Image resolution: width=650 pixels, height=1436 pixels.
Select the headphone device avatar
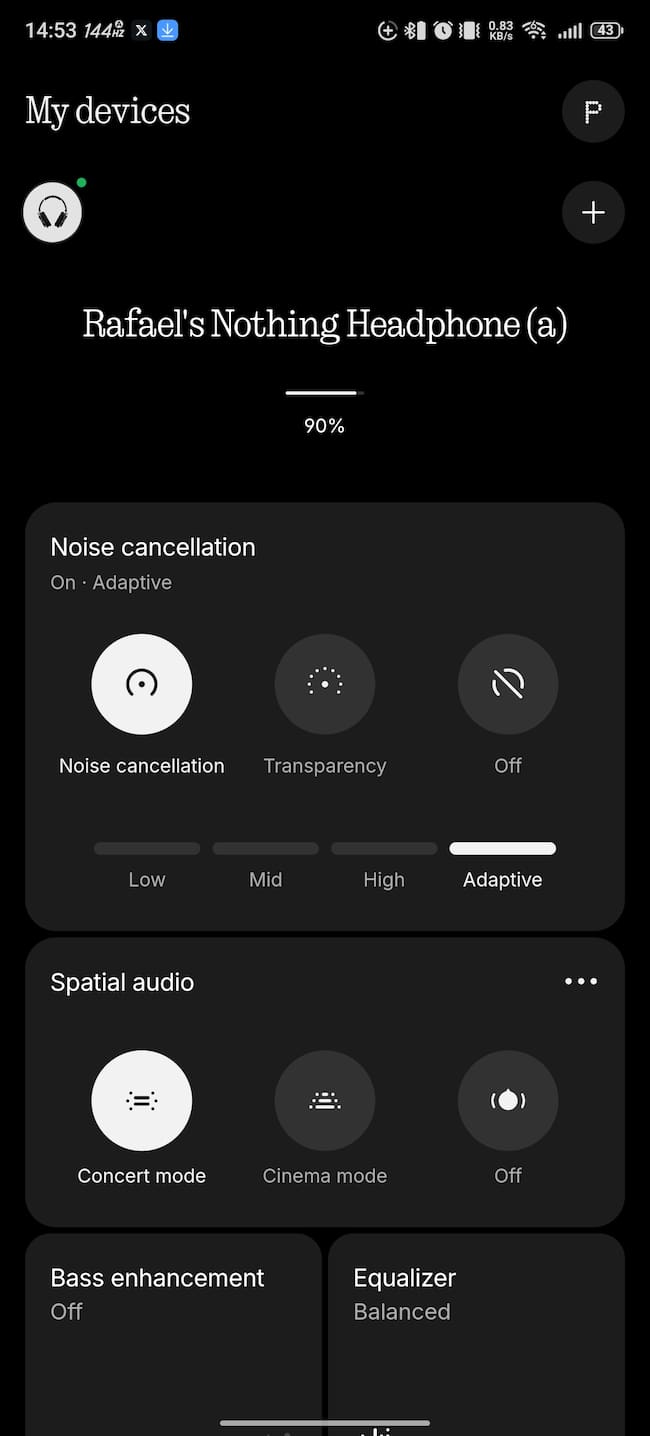pyautogui.click(x=53, y=212)
